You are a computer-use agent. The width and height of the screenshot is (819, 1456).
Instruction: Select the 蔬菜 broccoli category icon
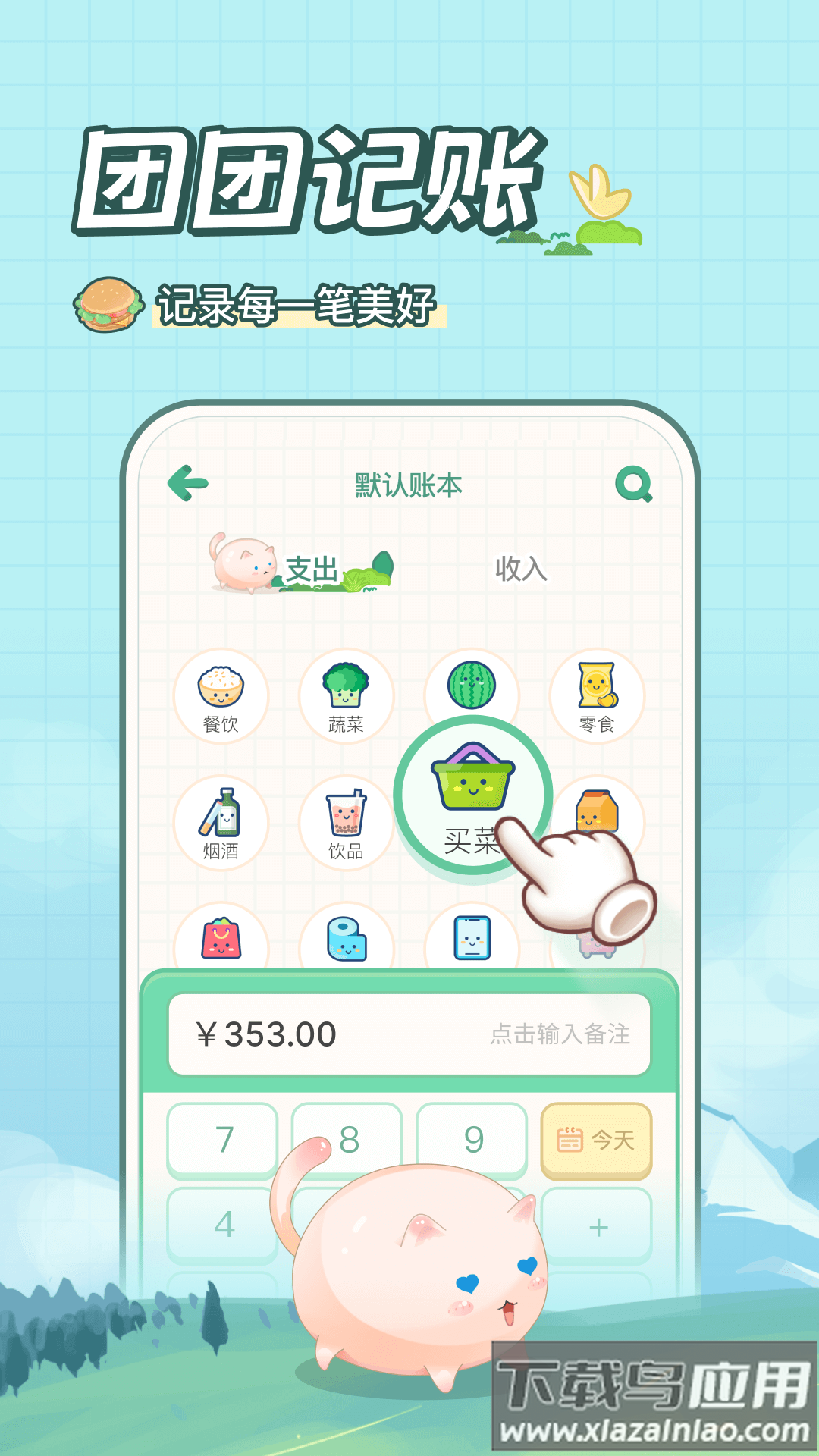click(x=345, y=689)
